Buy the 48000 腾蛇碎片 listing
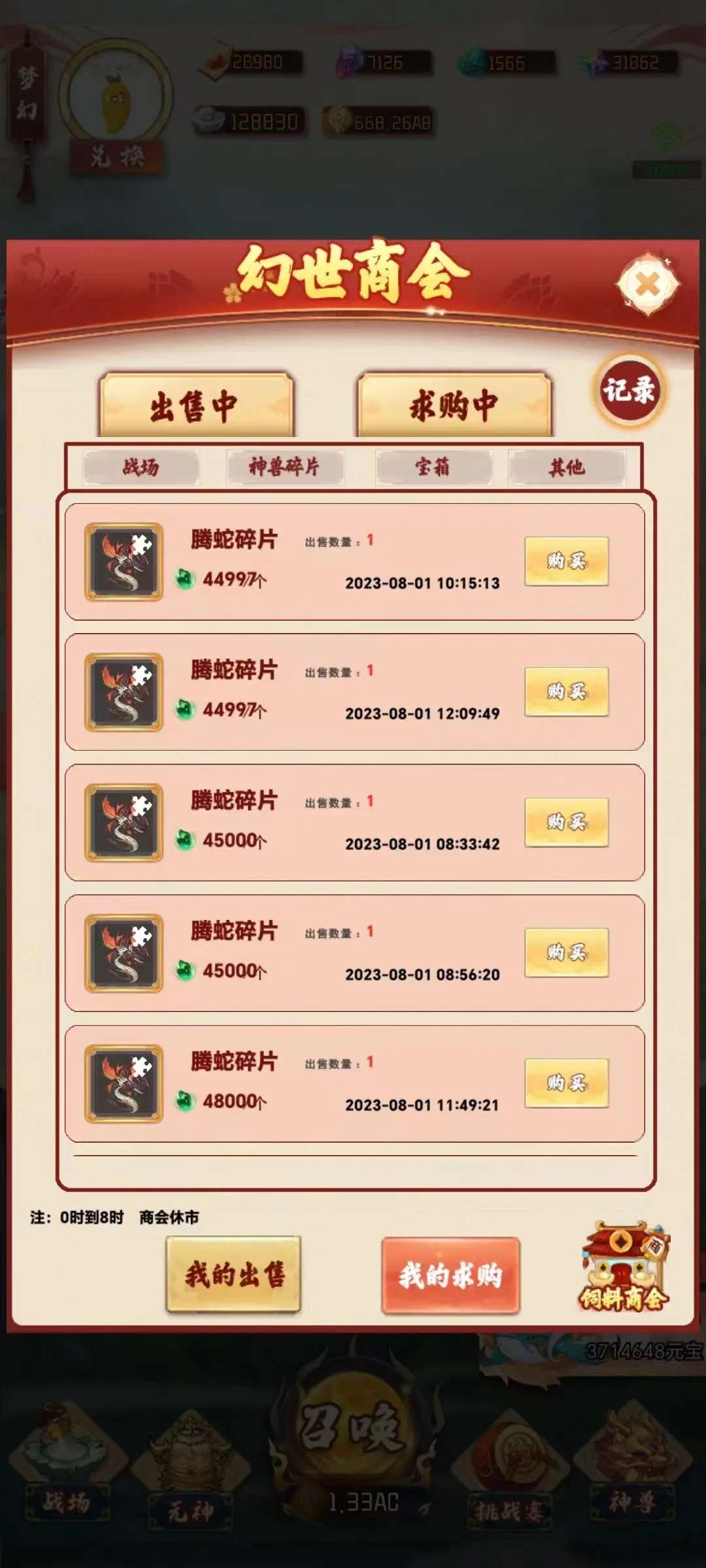 pos(566,1083)
